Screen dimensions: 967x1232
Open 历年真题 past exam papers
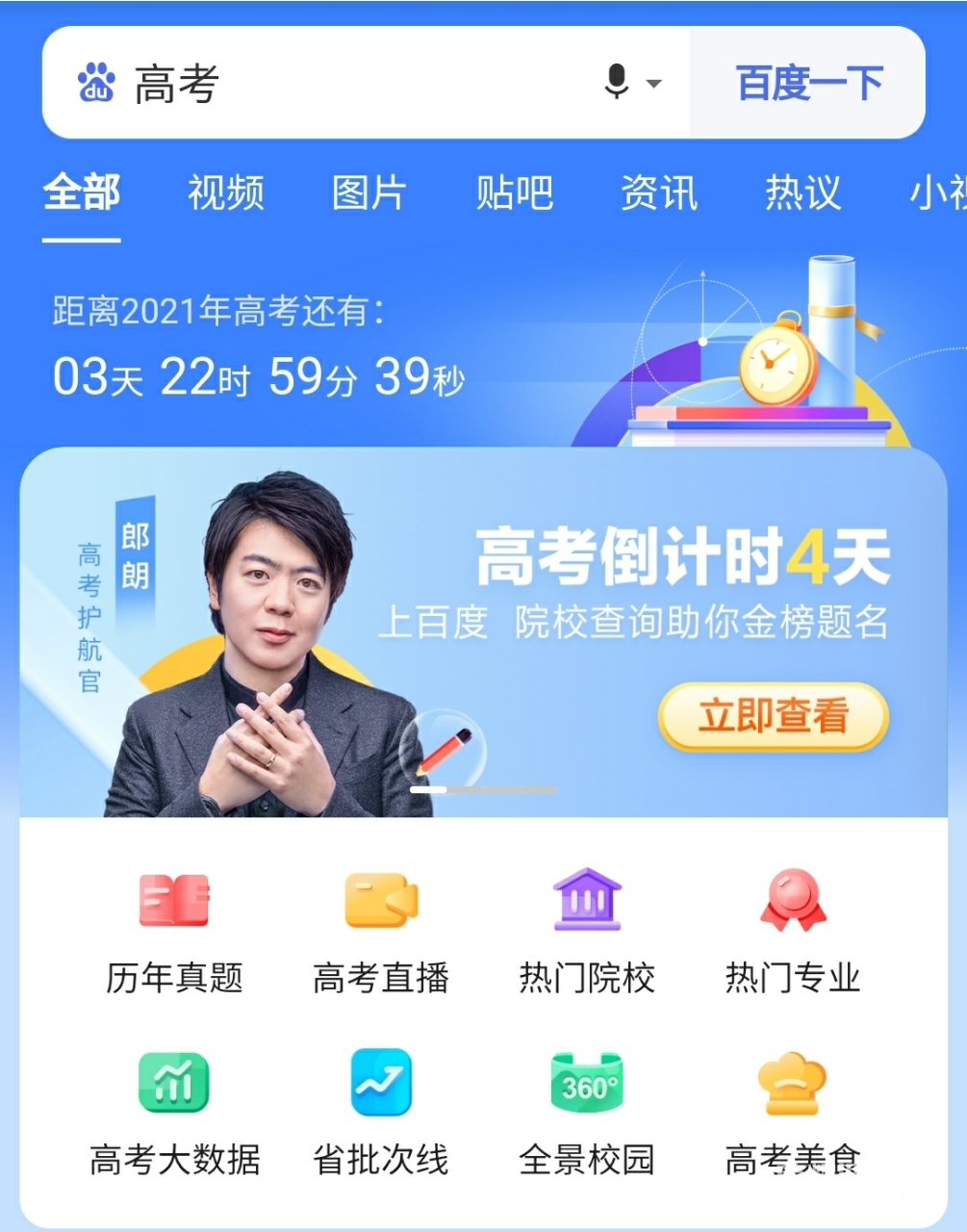(x=174, y=930)
